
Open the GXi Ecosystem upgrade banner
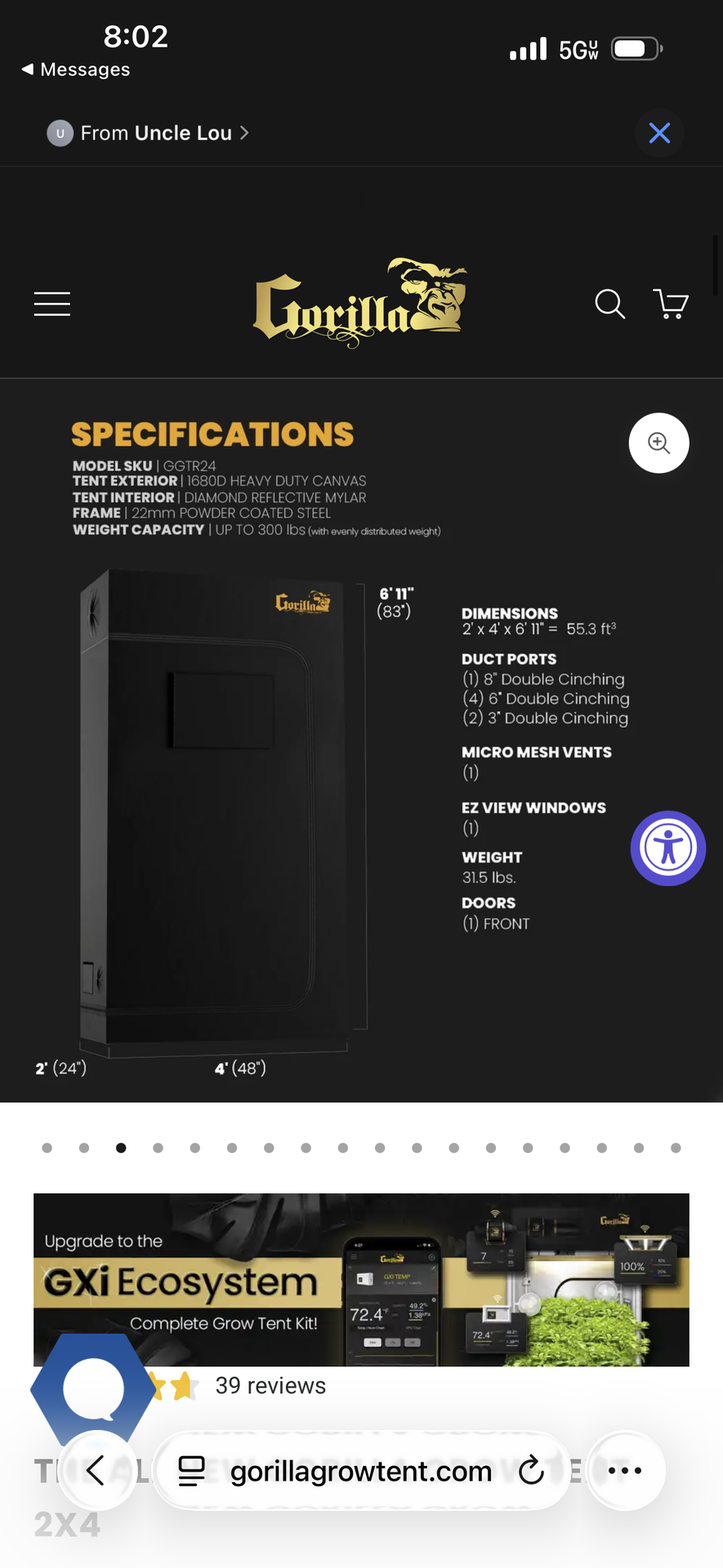tap(361, 1280)
